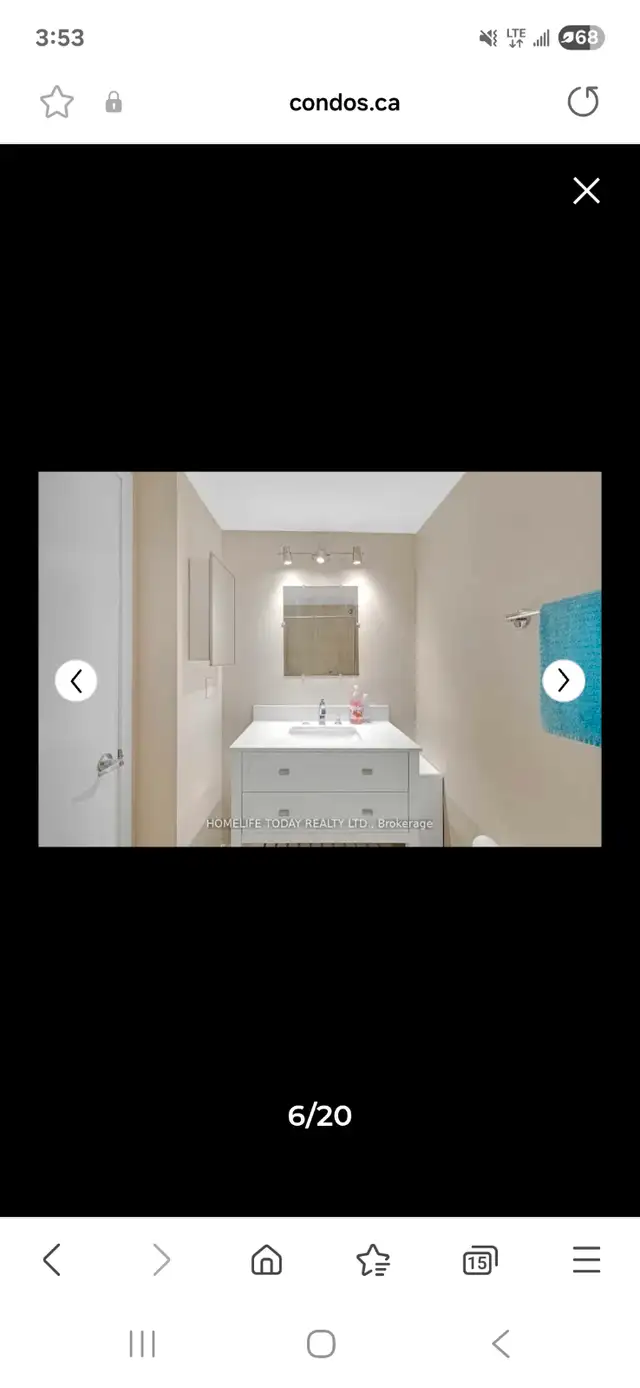Open the browser home page
Viewport: 640px width, 1388px height.
[266, 1260]
